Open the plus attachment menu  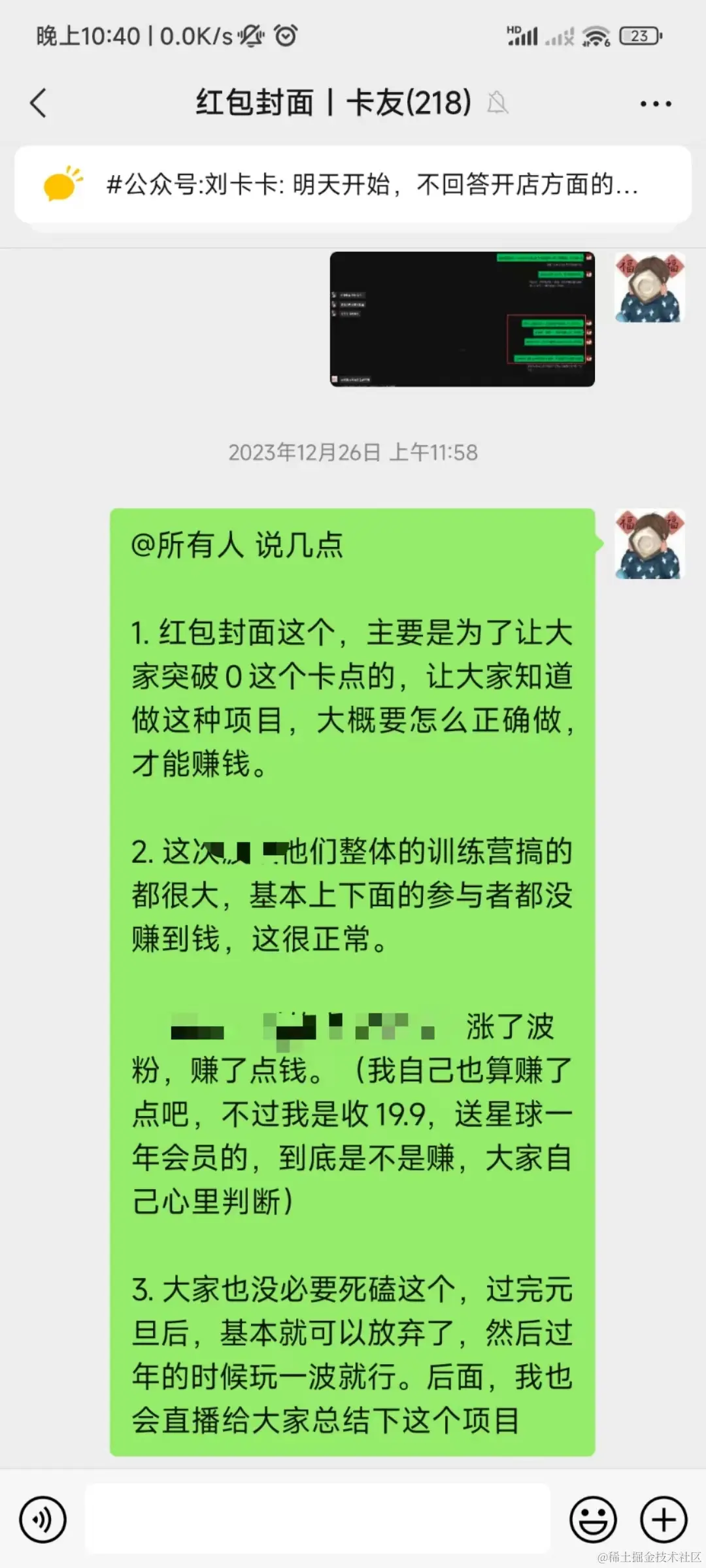point(663,1519)
